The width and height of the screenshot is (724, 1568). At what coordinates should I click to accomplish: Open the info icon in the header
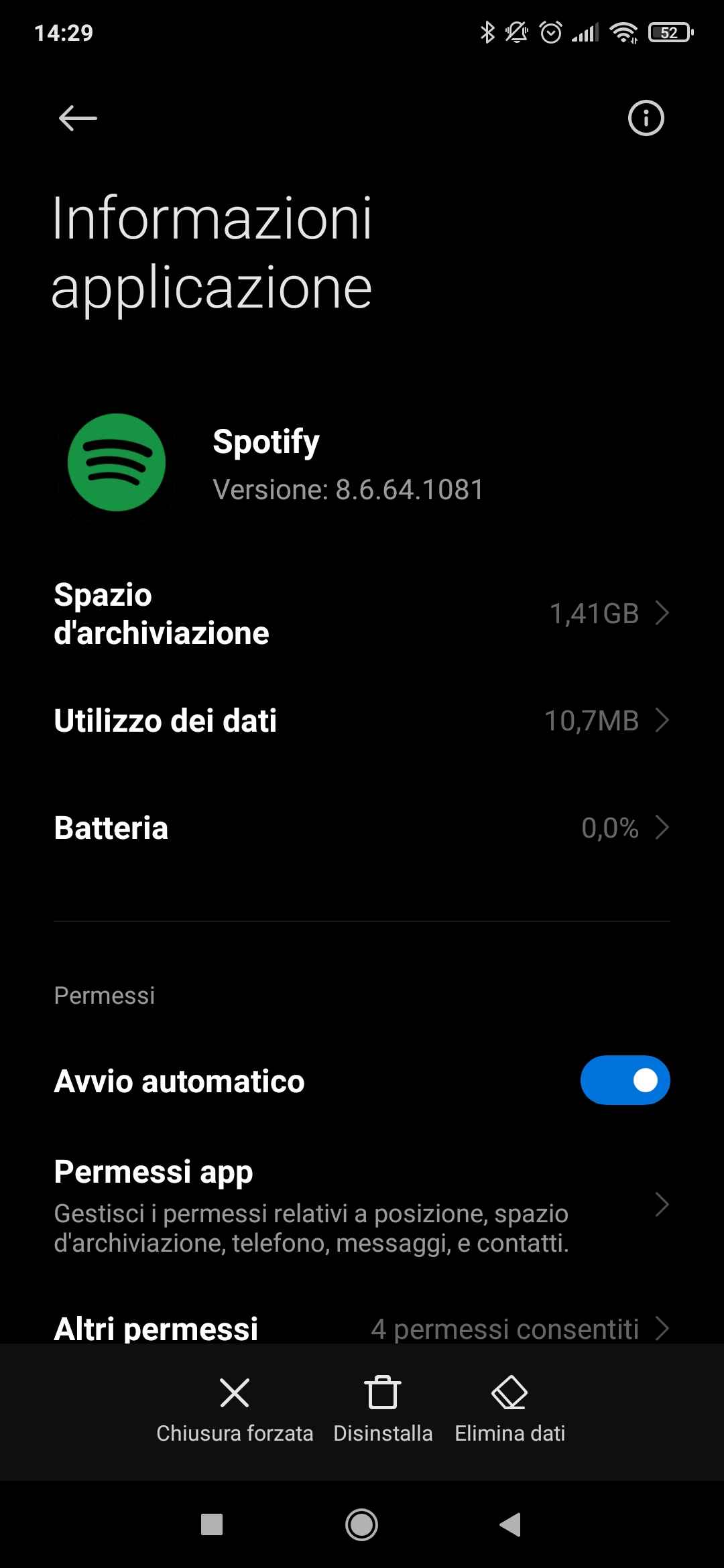click(x=646, y=119)
